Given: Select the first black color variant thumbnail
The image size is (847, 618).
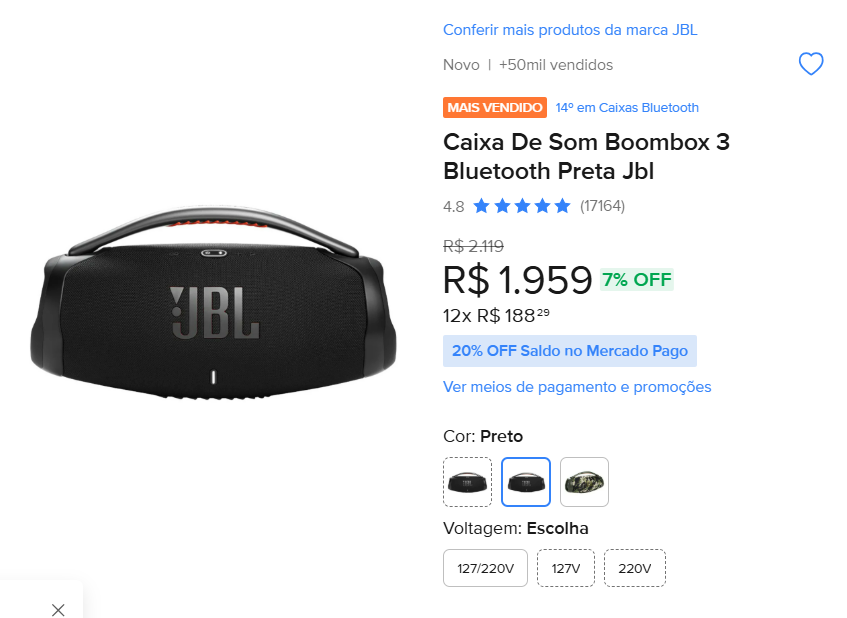Looking at the screenshot, I should coord(468,482).
